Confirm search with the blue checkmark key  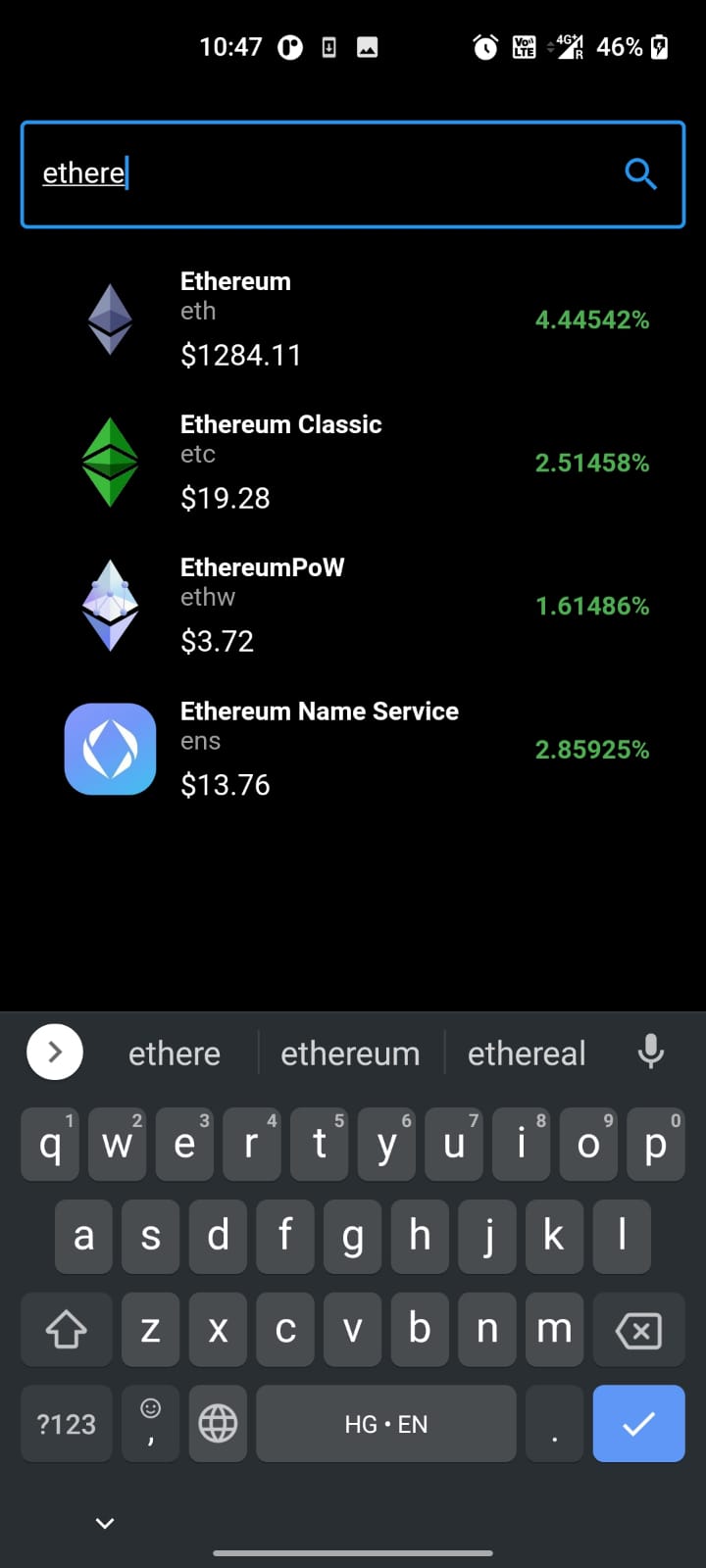[638, 1423]
